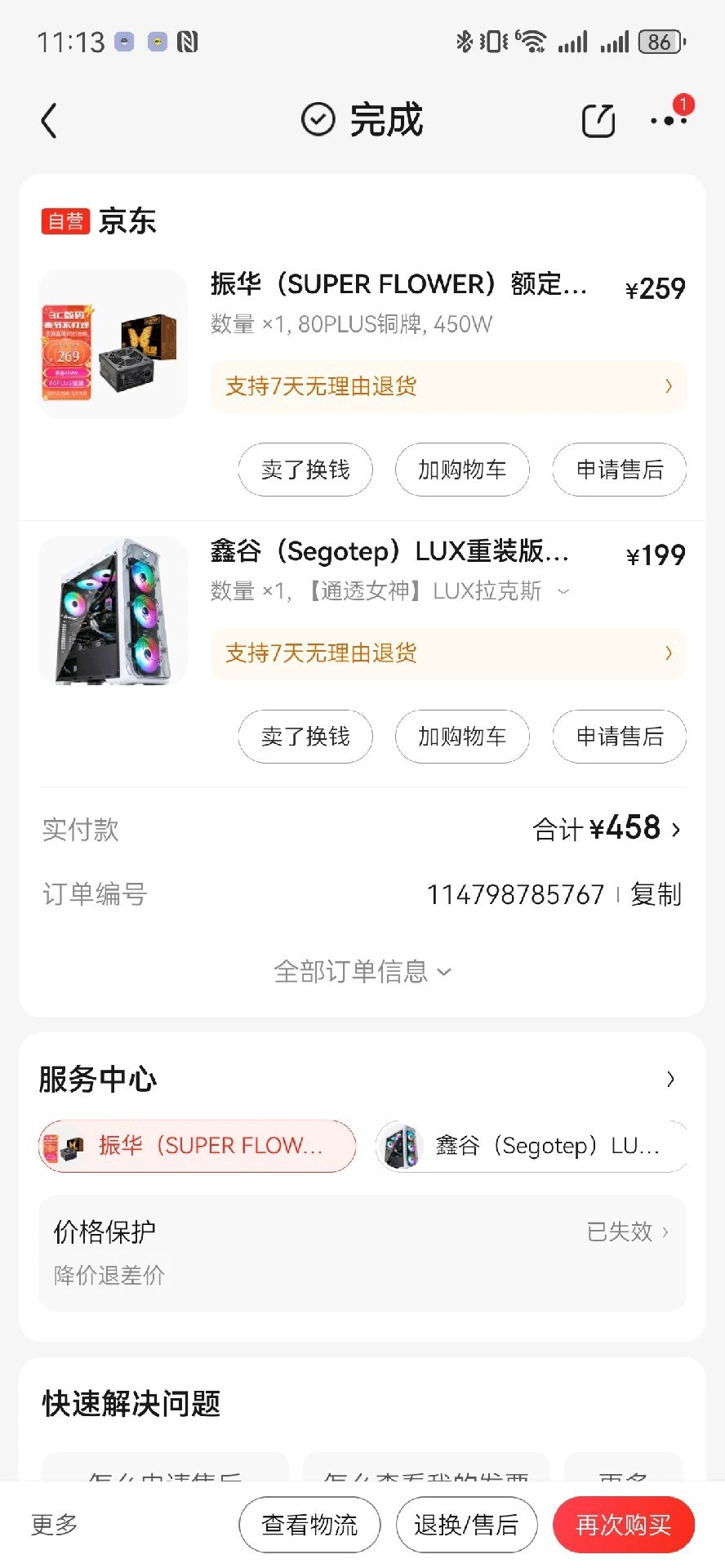Add the SUPER FLOWER power supply to cart
The height and width of the screenshot is (1568, 725).
click(x=462, y=470)
